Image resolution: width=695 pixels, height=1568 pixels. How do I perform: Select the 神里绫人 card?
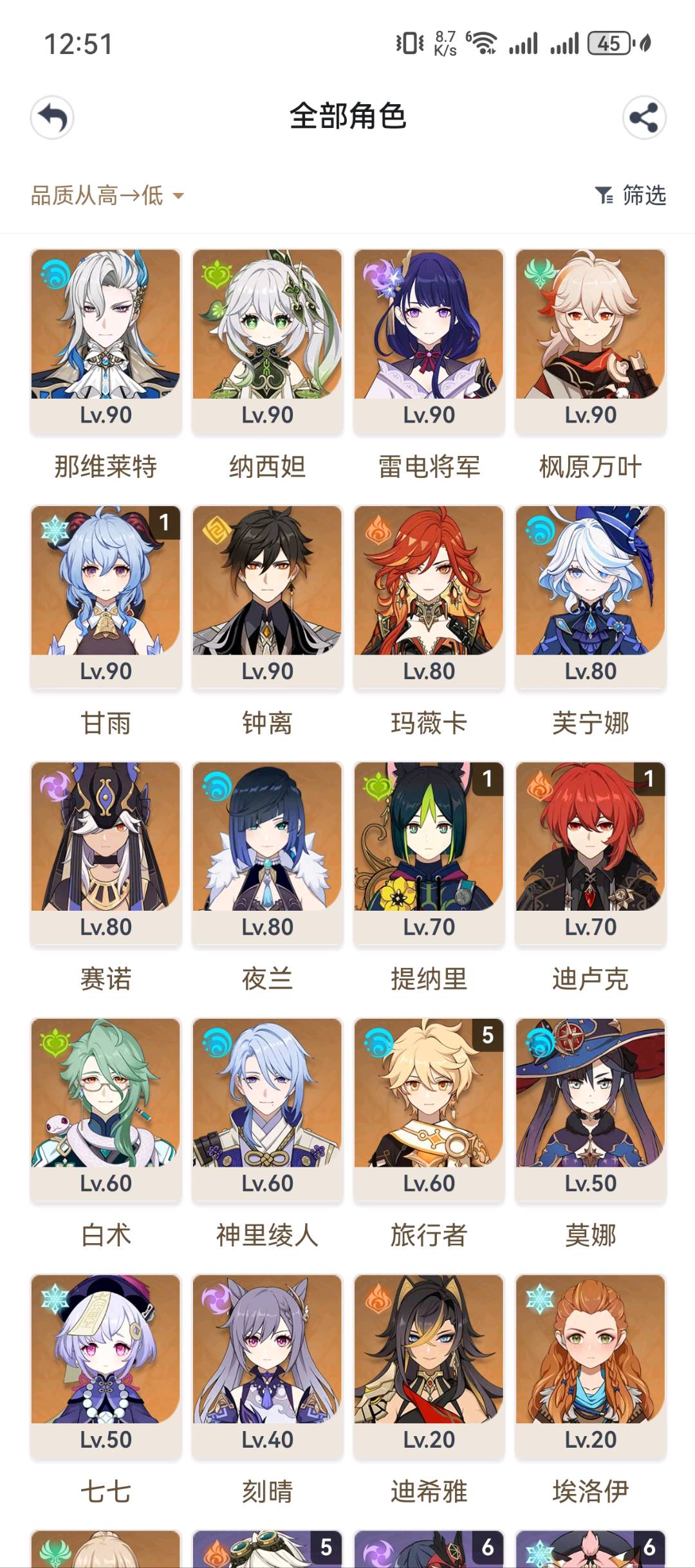tap(268, 1109)
